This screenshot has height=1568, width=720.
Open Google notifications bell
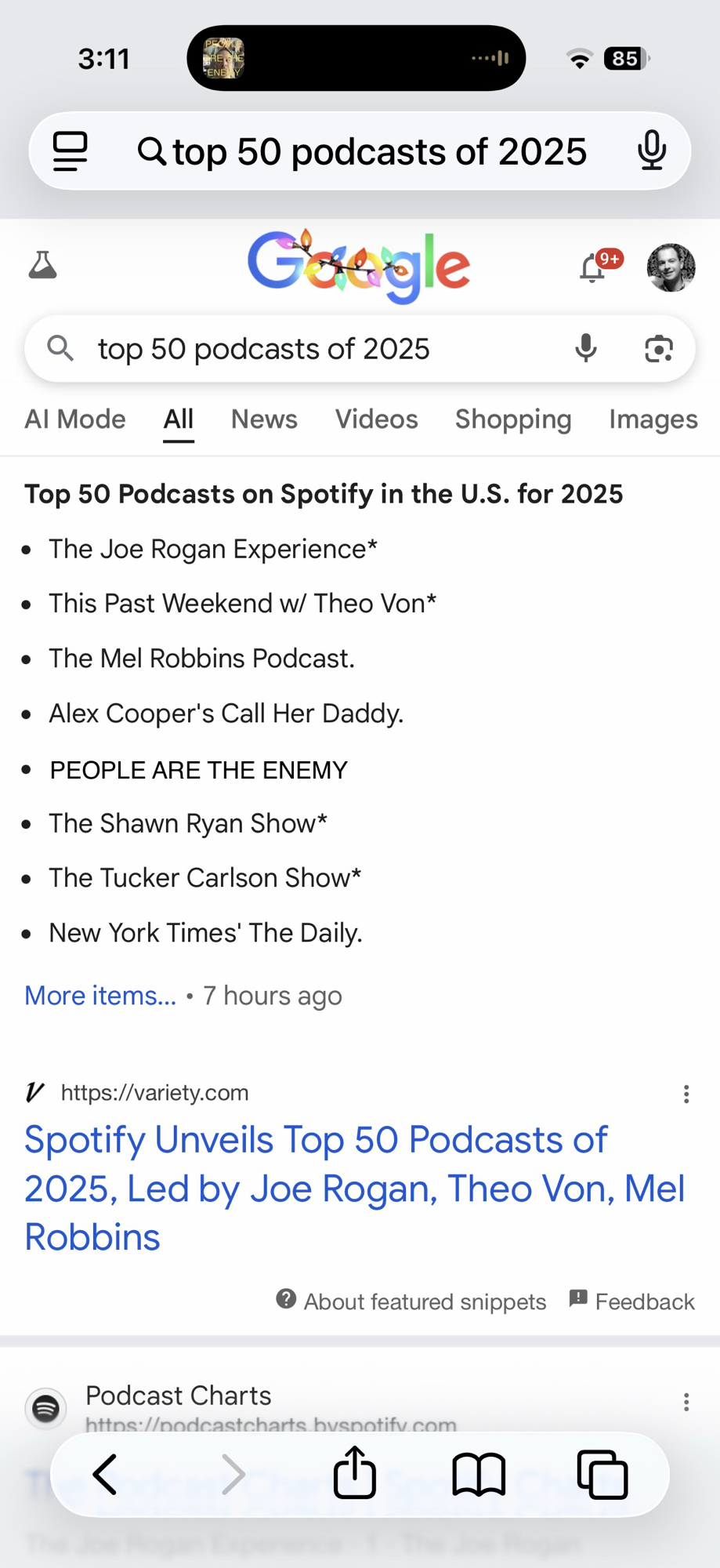pyautogui.click(x=593, y=269)
